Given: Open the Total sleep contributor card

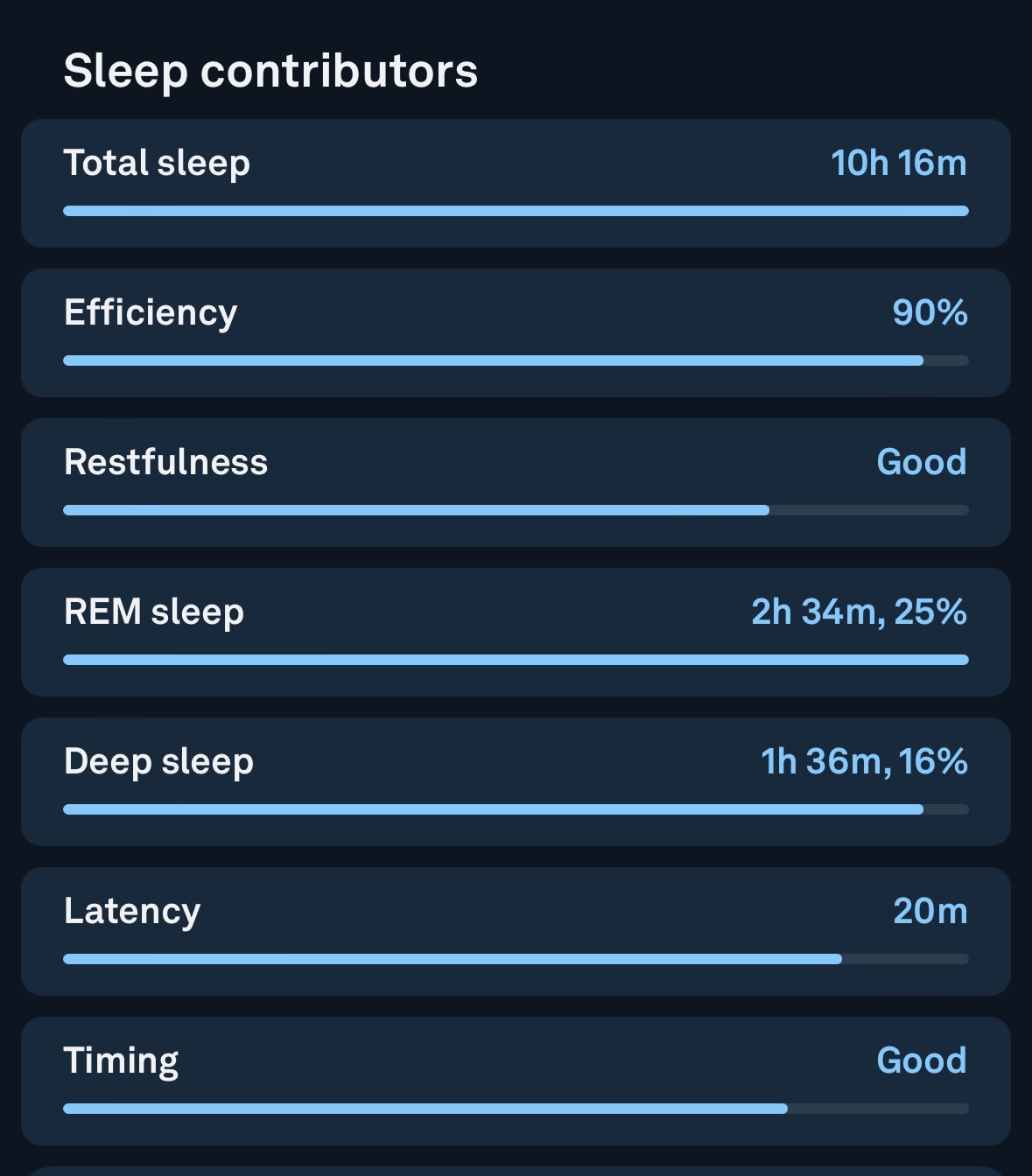Looking at the screenshot, I should click(516, 184).
